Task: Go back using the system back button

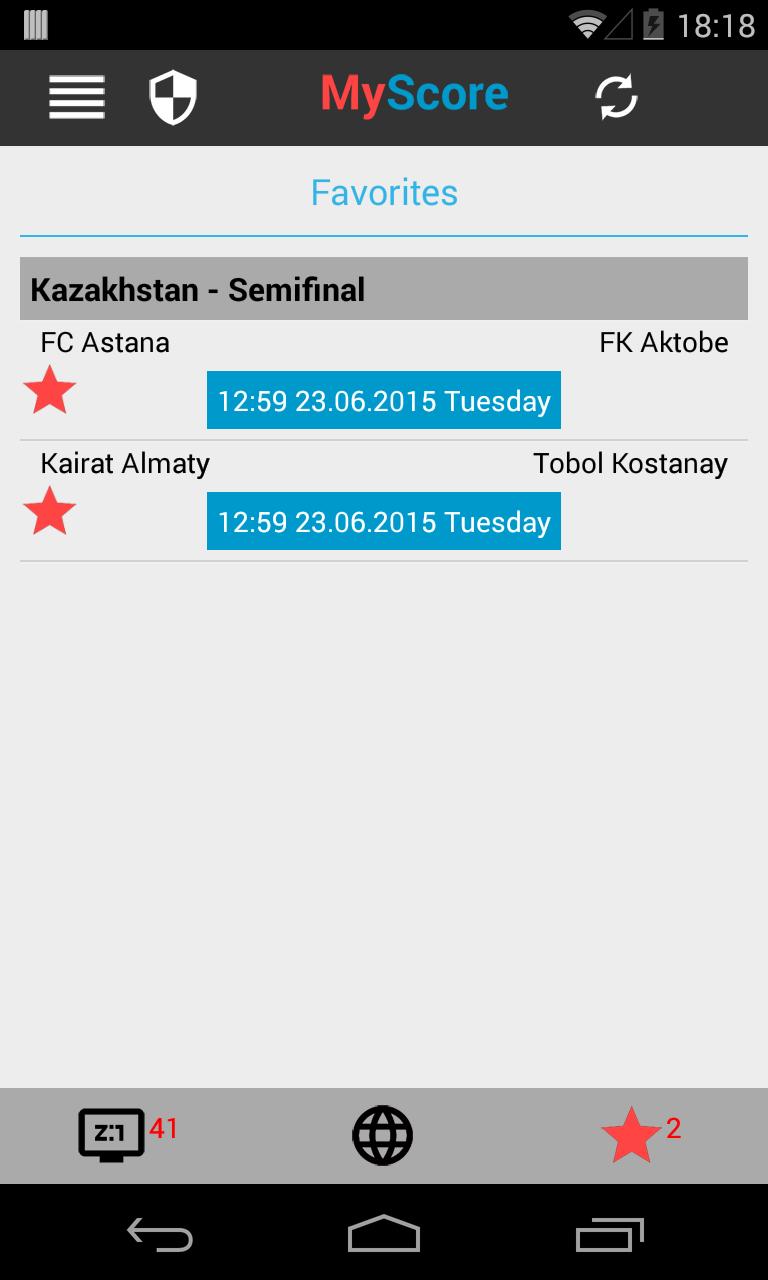Action: pyautogui.click(x=160, y=1234)
